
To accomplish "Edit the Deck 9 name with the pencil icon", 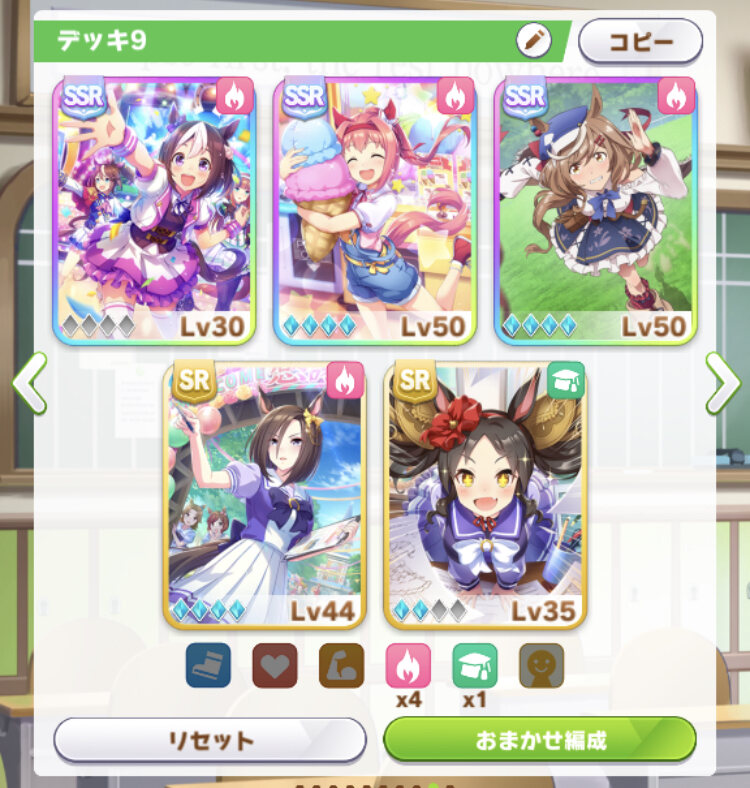I will point(535,41).
